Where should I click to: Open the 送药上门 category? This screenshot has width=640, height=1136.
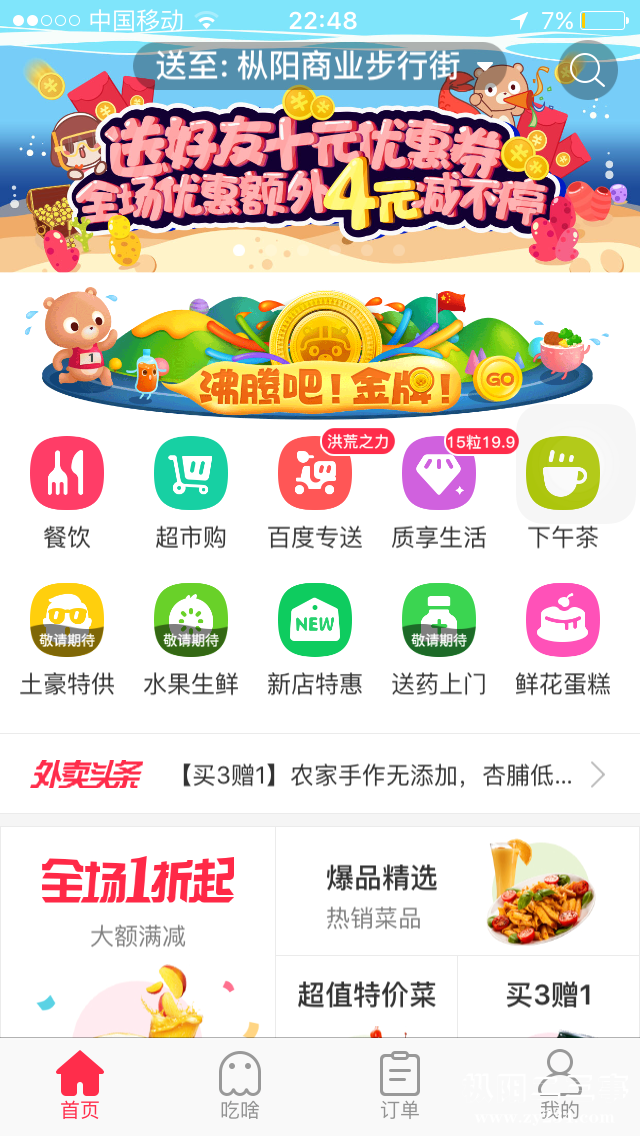point(438,620)
